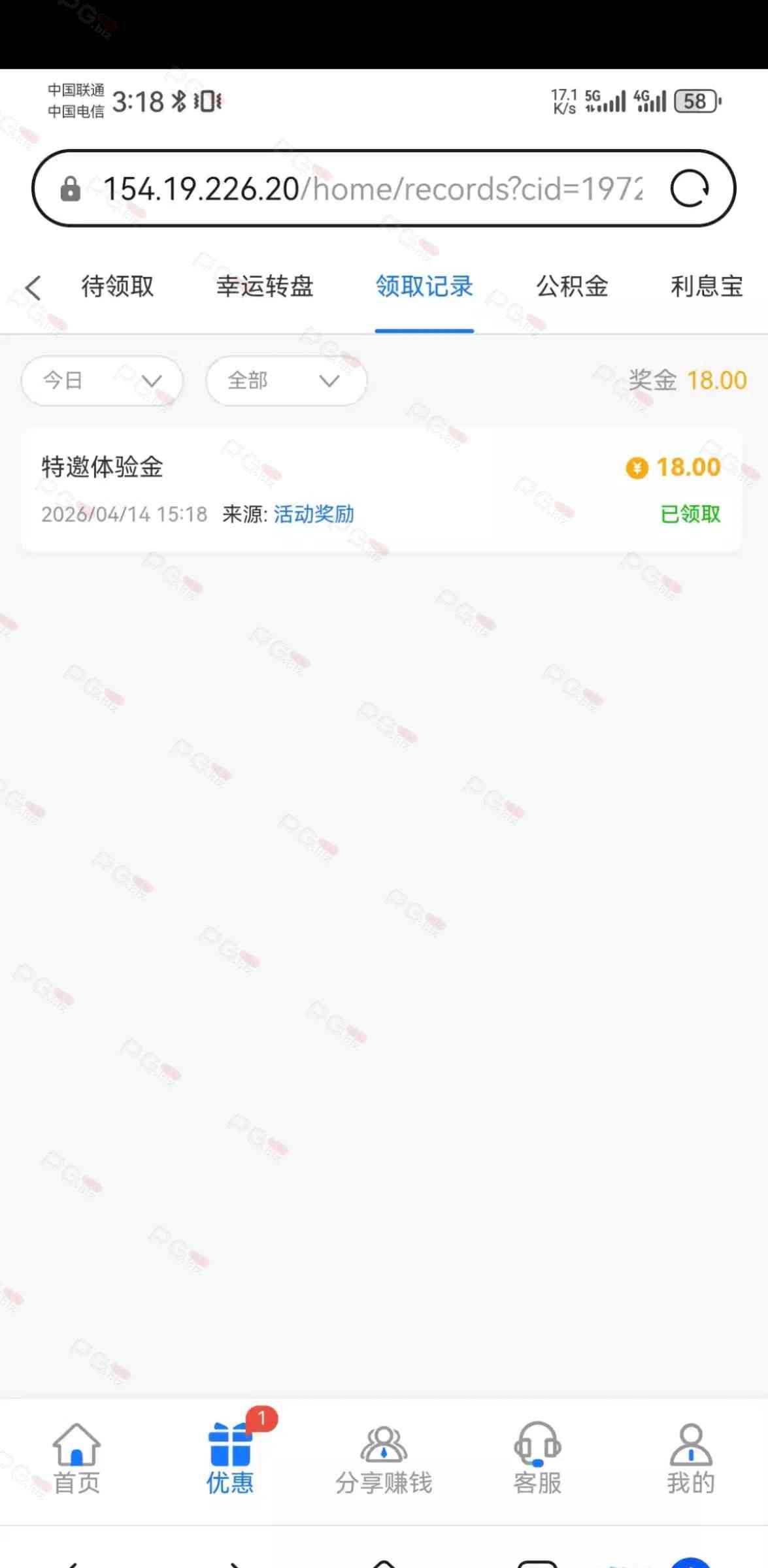Select the 领取记录 tab

424,286
